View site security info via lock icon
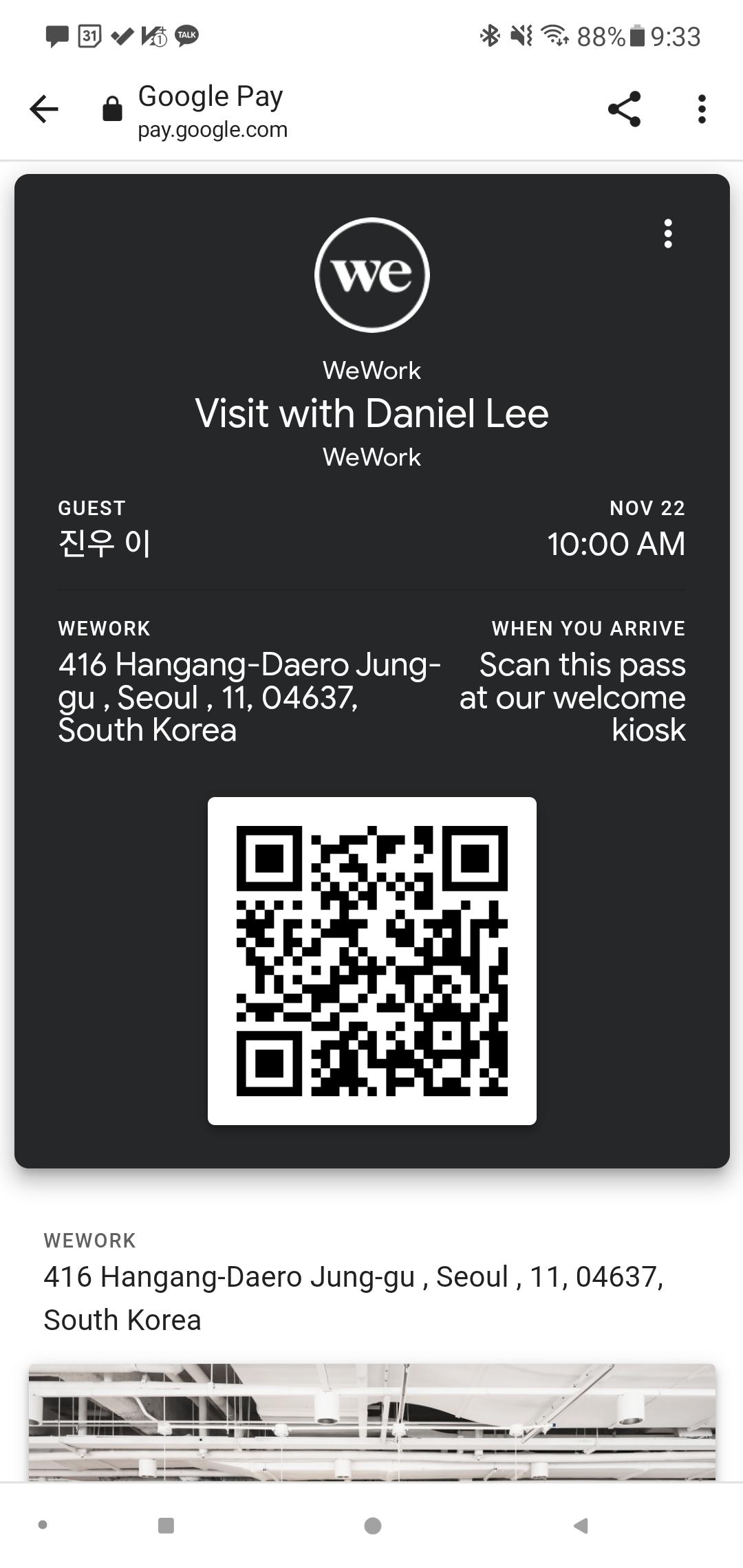Screen dimensions: 743x1568 (x=112, y=109)
